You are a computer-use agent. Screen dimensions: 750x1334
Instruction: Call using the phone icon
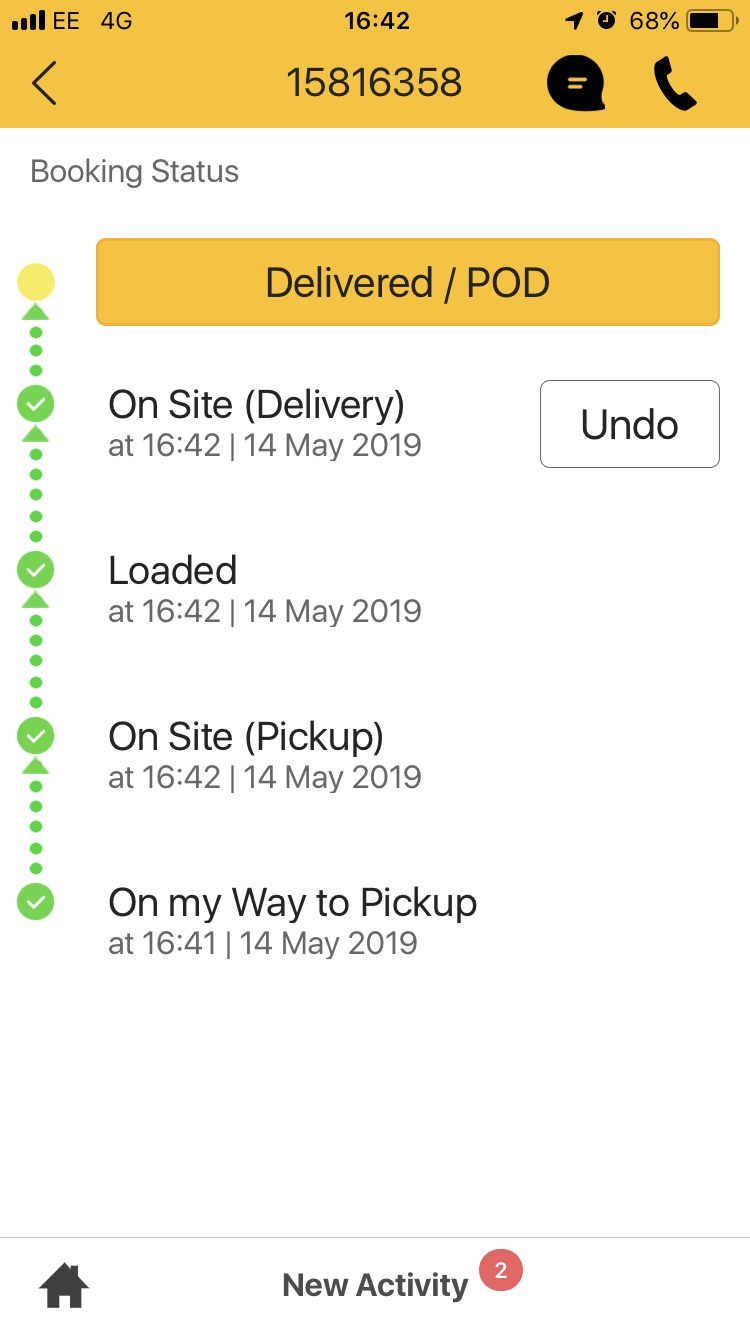tap(675, 83)
